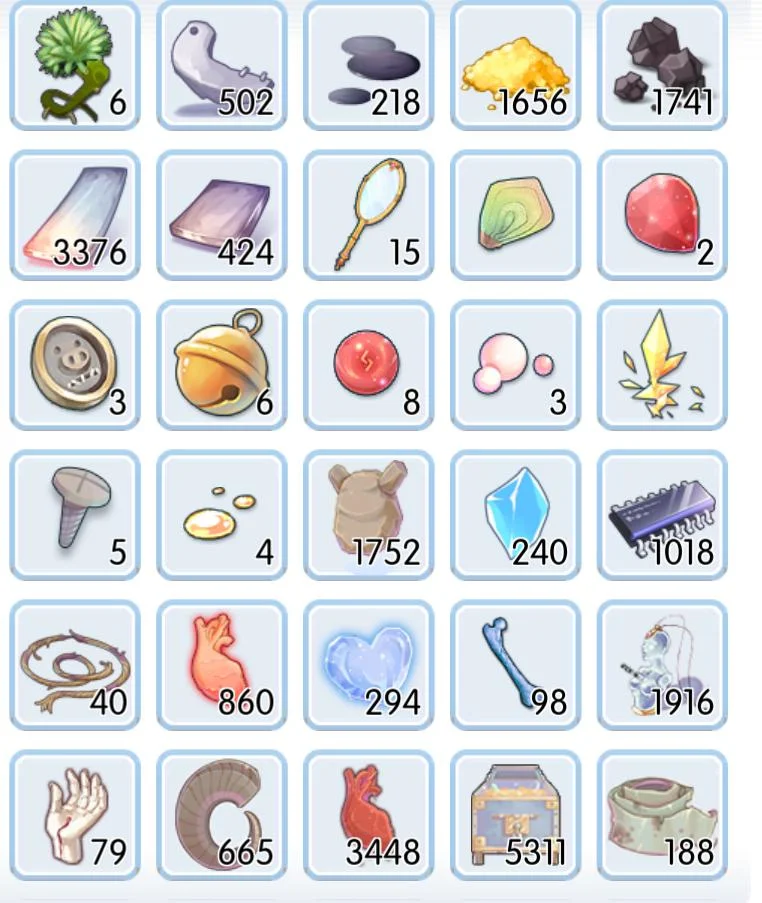Choose the golden bell item with count 6
Image resolution: width=762 pixels, height=903 pixels.
pos(222,365)
